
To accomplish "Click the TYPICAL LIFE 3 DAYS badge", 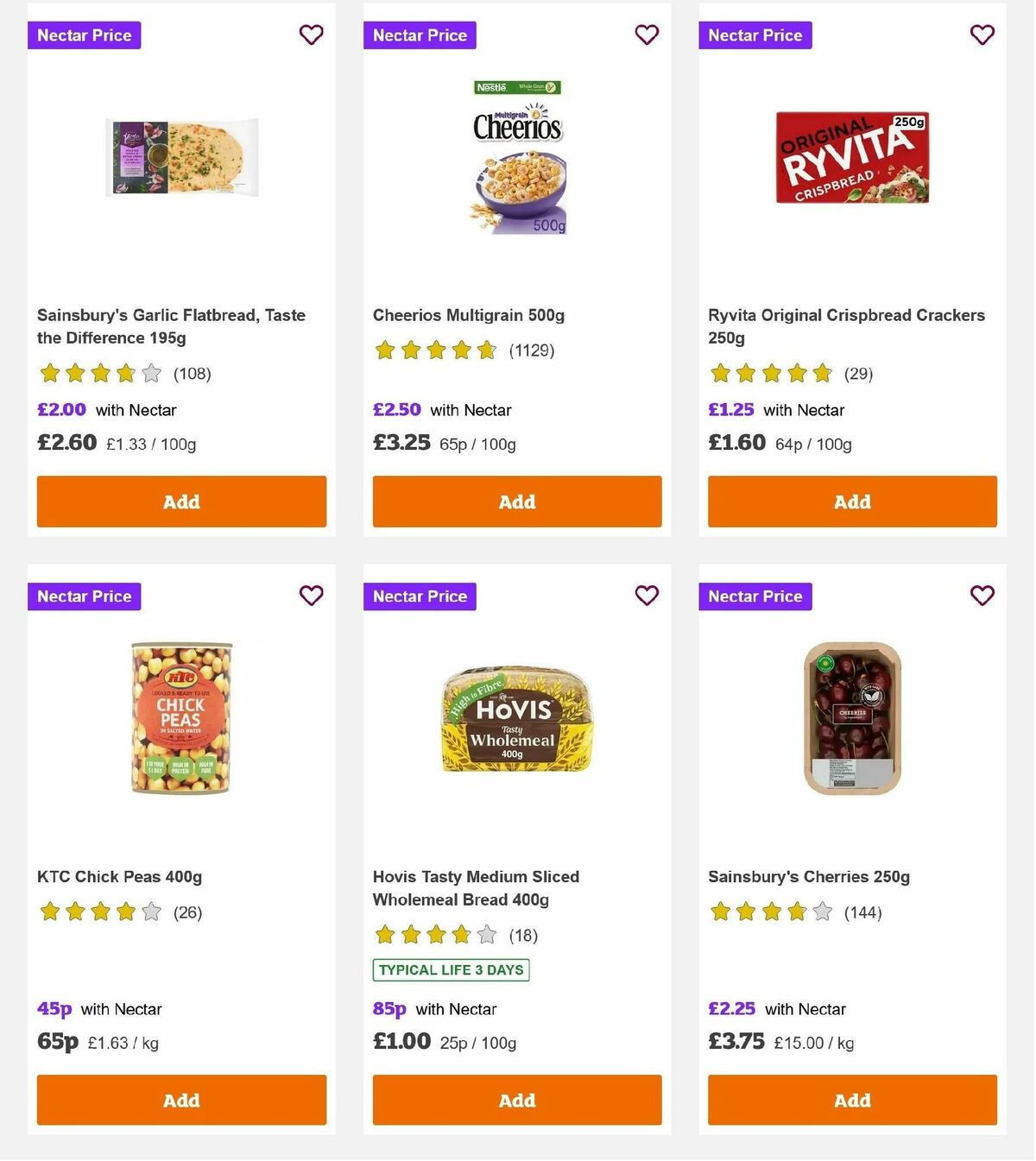I will point(450,969).
